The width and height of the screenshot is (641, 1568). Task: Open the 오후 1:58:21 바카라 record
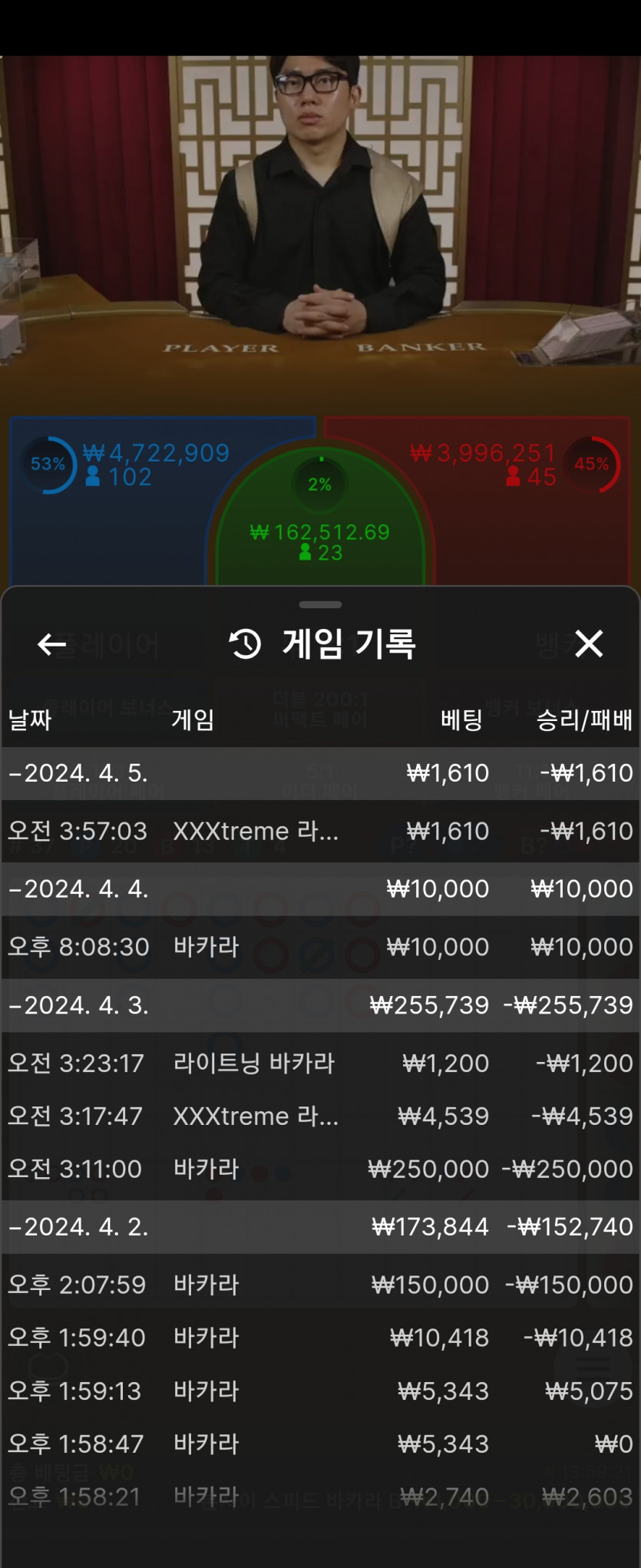[x=320, y=1497]
